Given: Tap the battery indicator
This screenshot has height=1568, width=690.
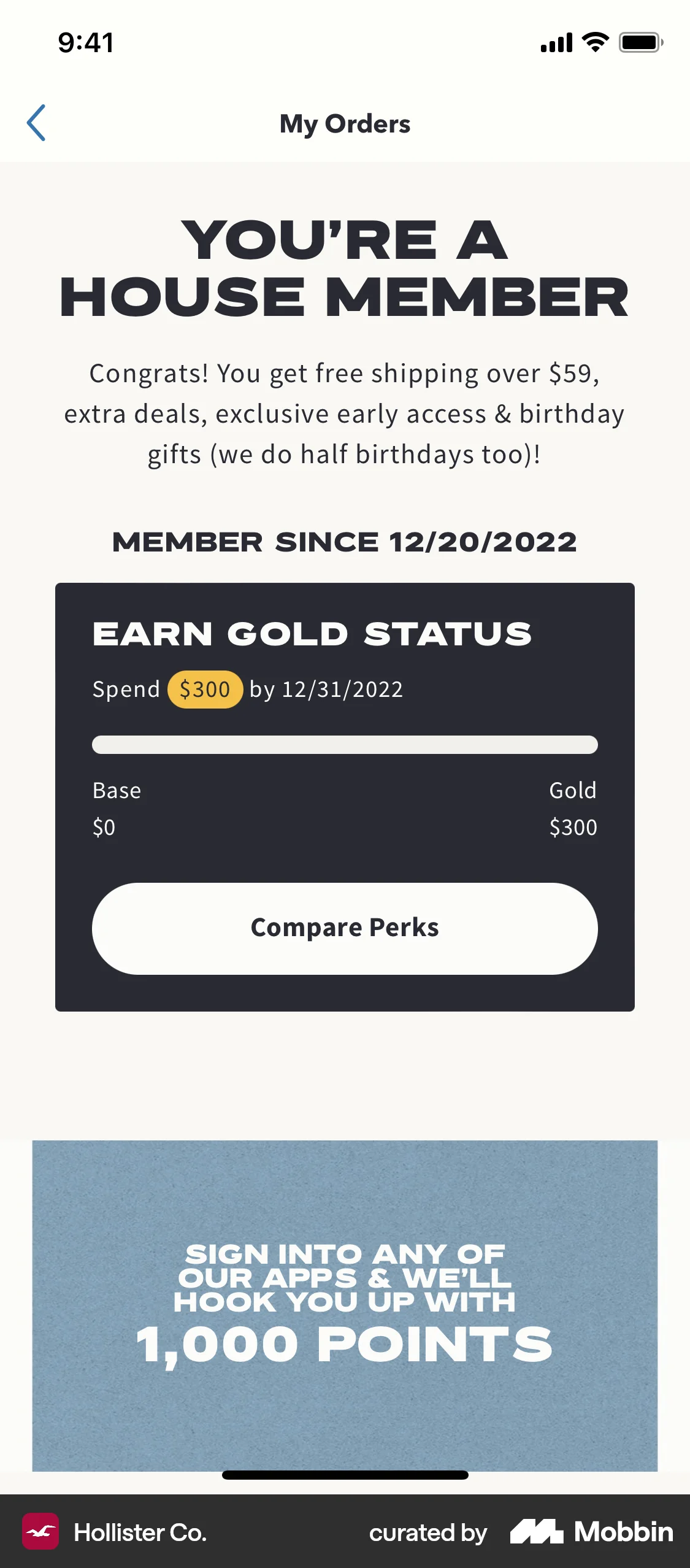Looking at the screenshot, I should [639, 42].
